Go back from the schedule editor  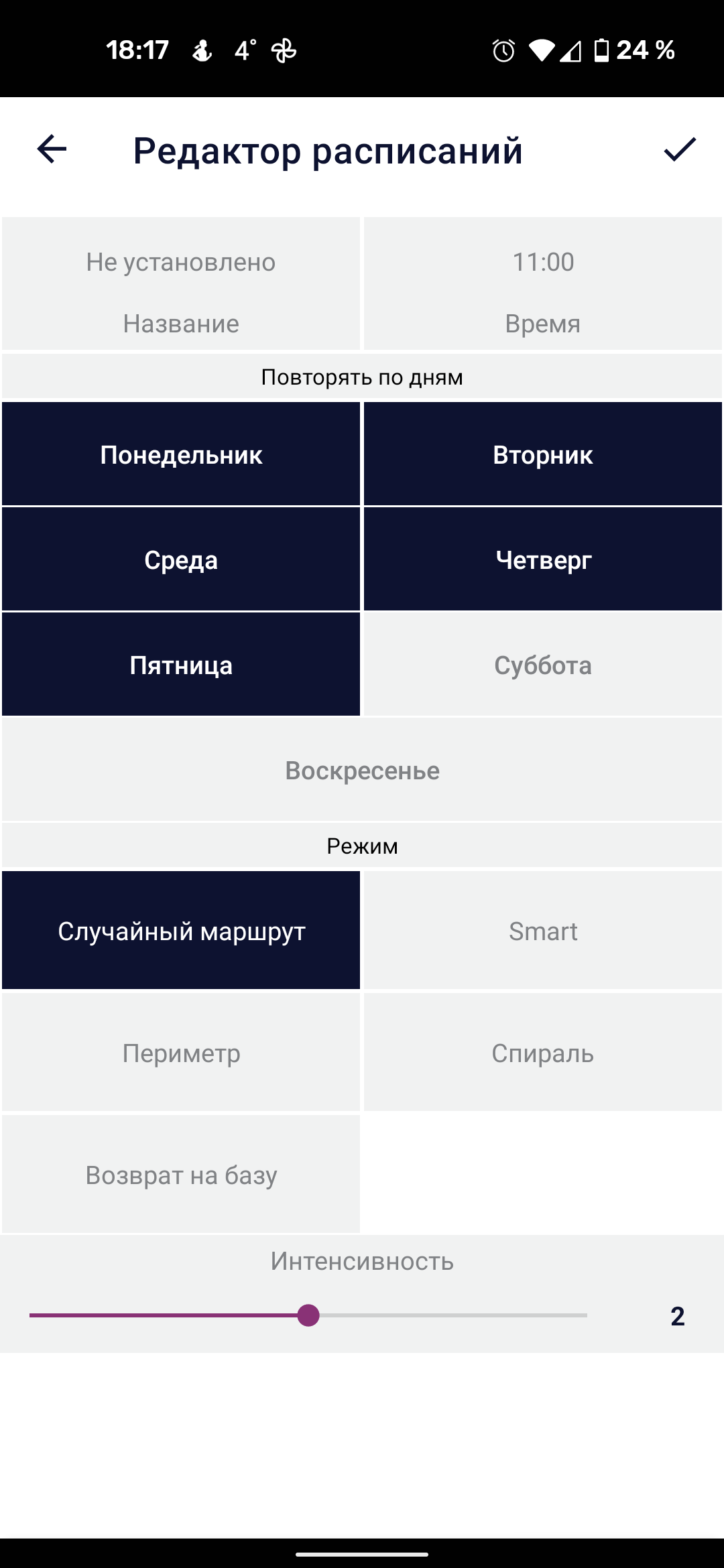pos(52,149)
